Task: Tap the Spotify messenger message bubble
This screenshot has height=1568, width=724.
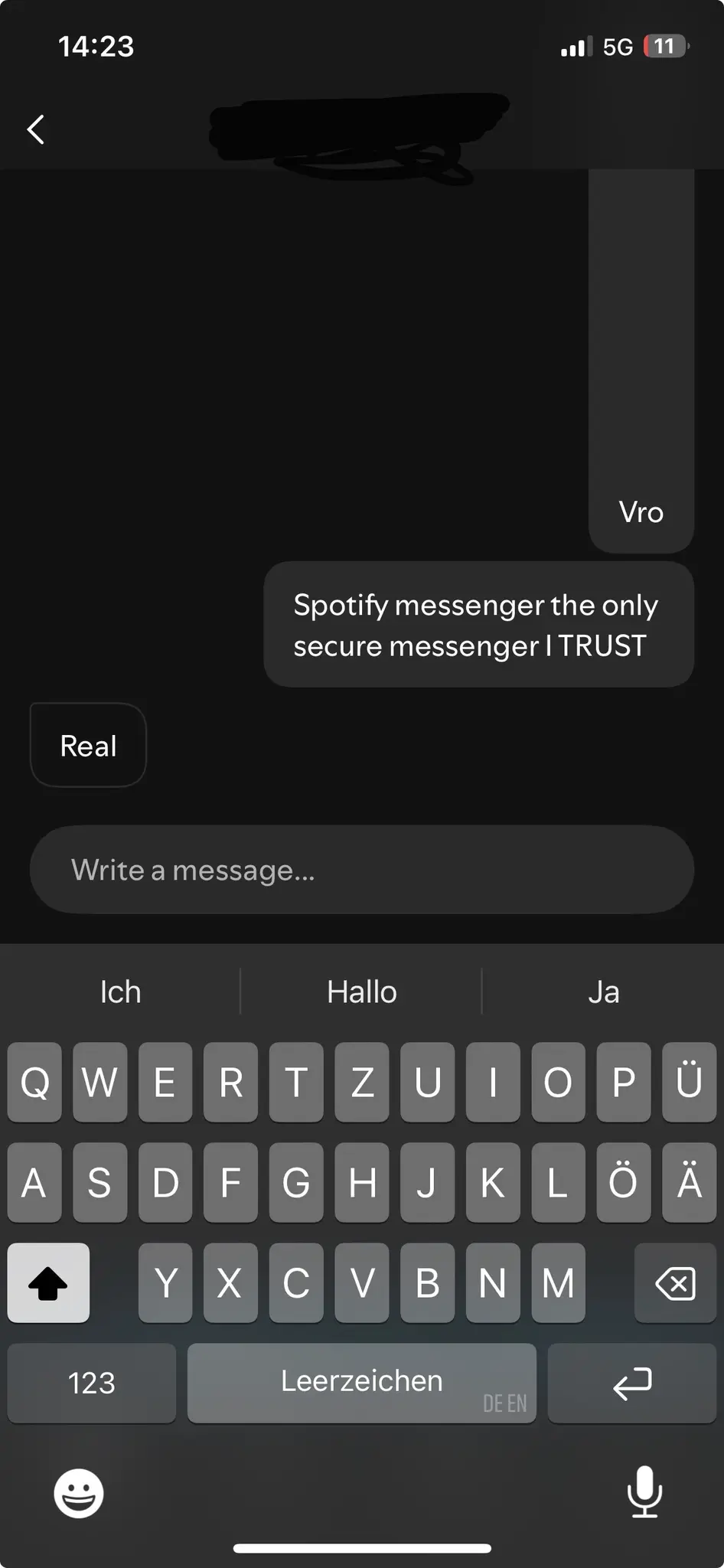Action: (478, 624)
